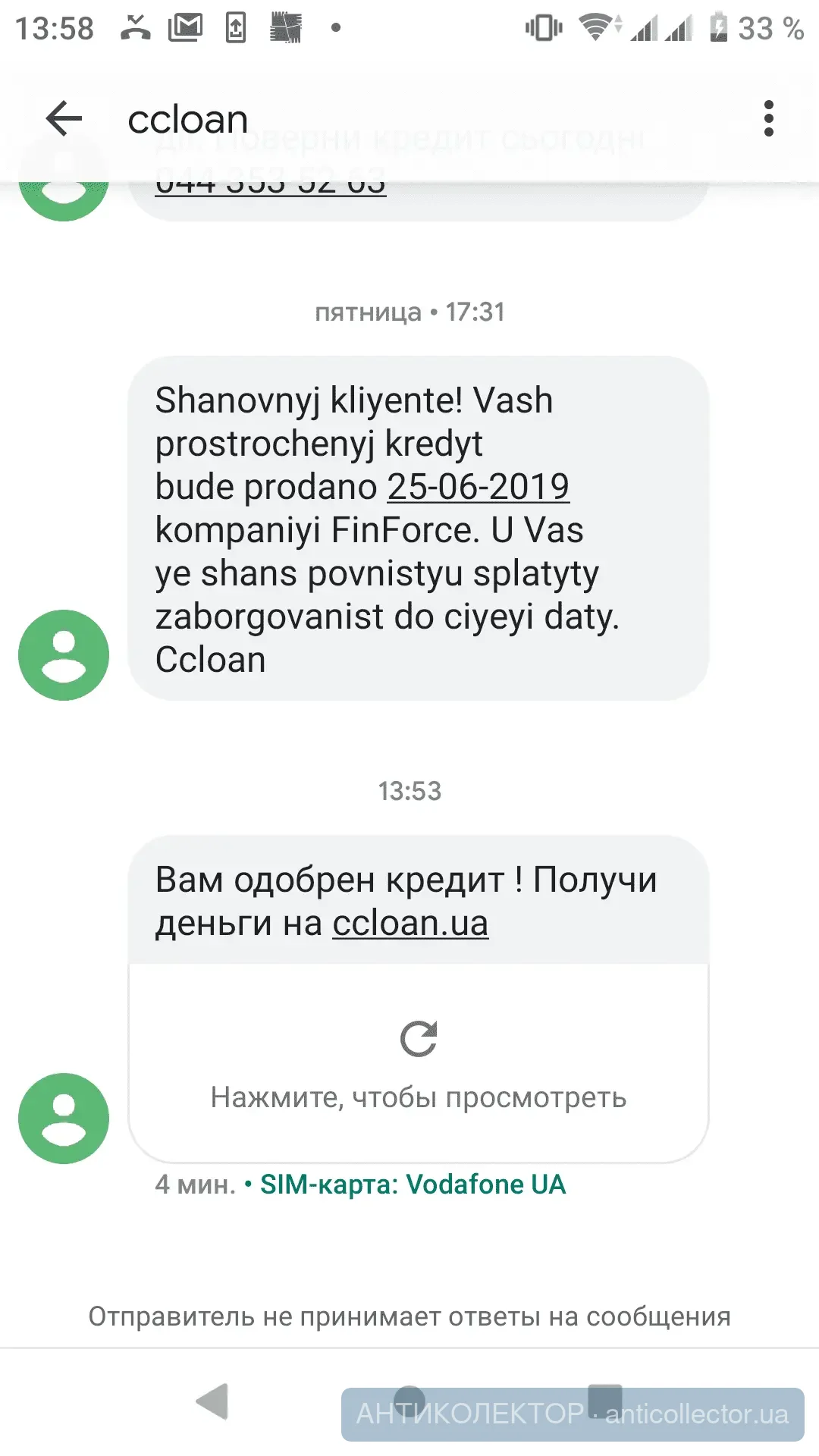Go back from the ccloan conversation
The width and height of the screenshot is (819, 1456).
[64, 119]
